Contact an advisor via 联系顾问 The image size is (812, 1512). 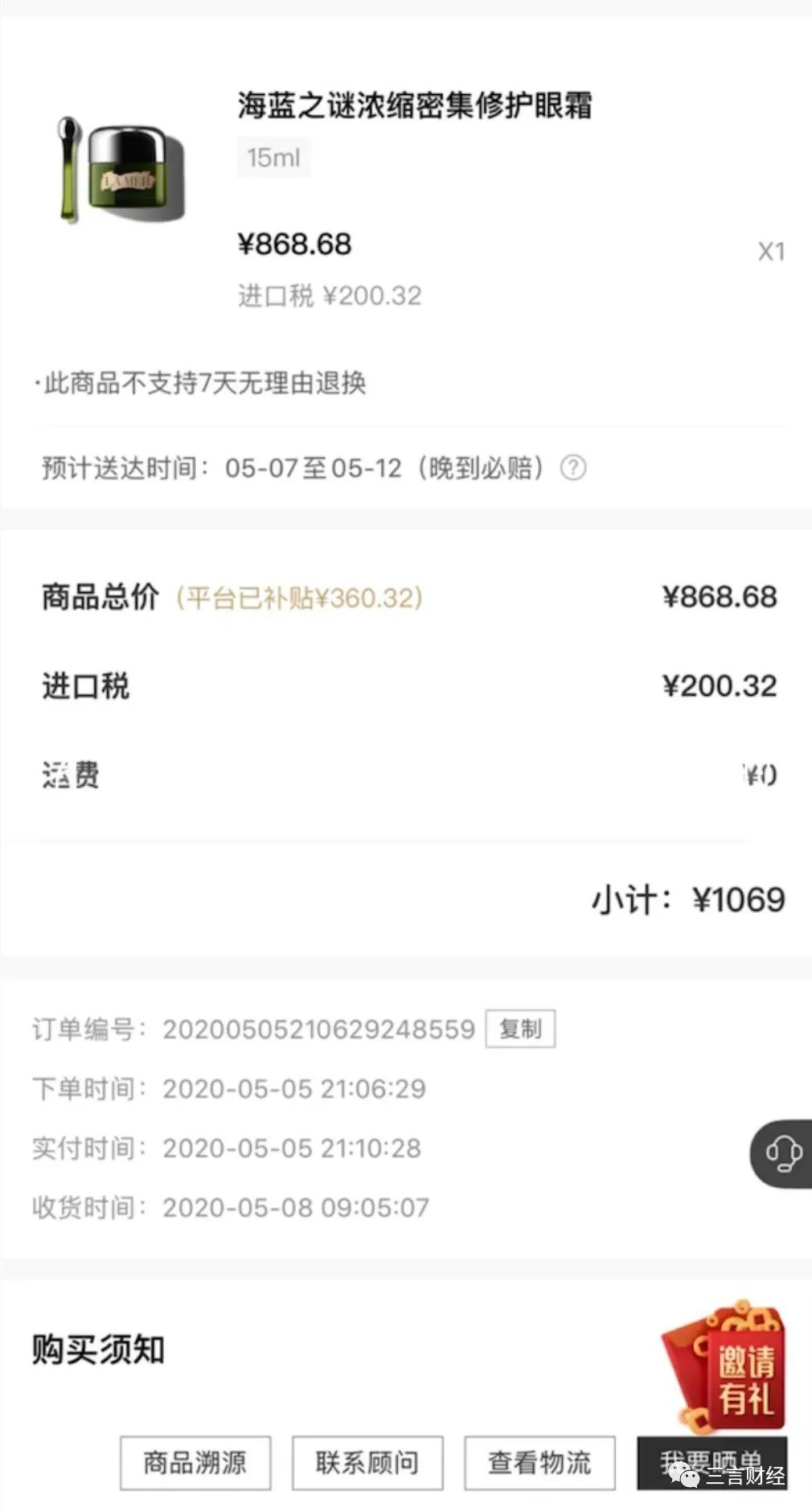[x=367, y=1462]
